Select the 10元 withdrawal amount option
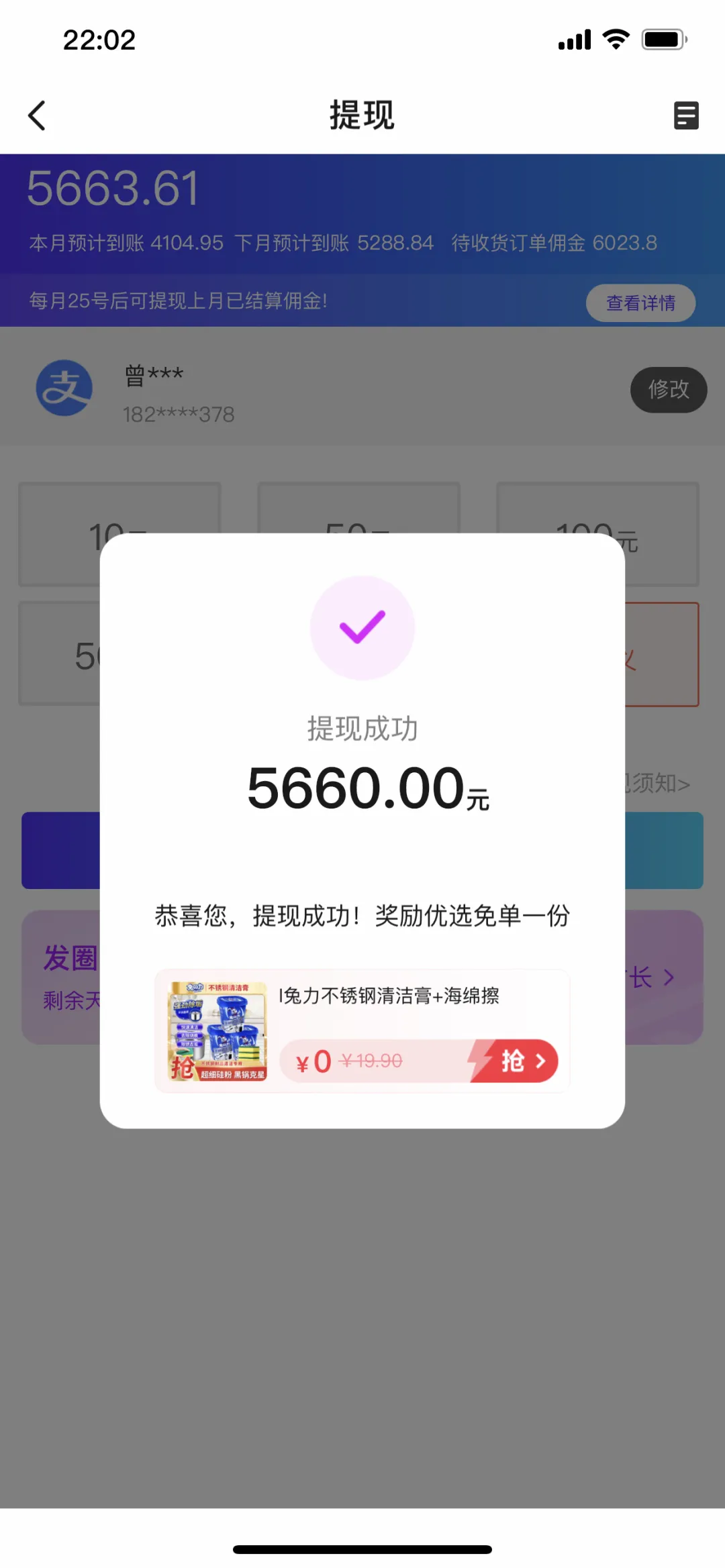Viewport: 725px width, 1568px height. 119,534
